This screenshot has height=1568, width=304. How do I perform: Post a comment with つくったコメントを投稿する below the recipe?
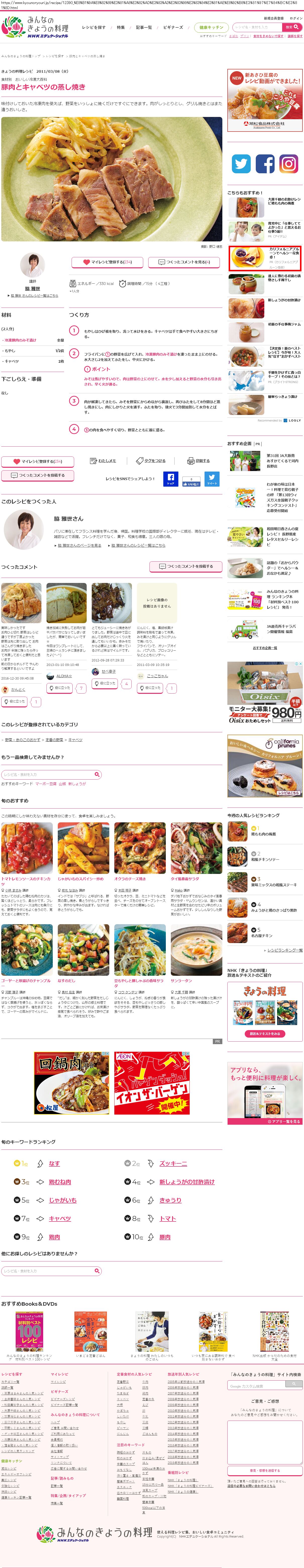tap(37, 475)
